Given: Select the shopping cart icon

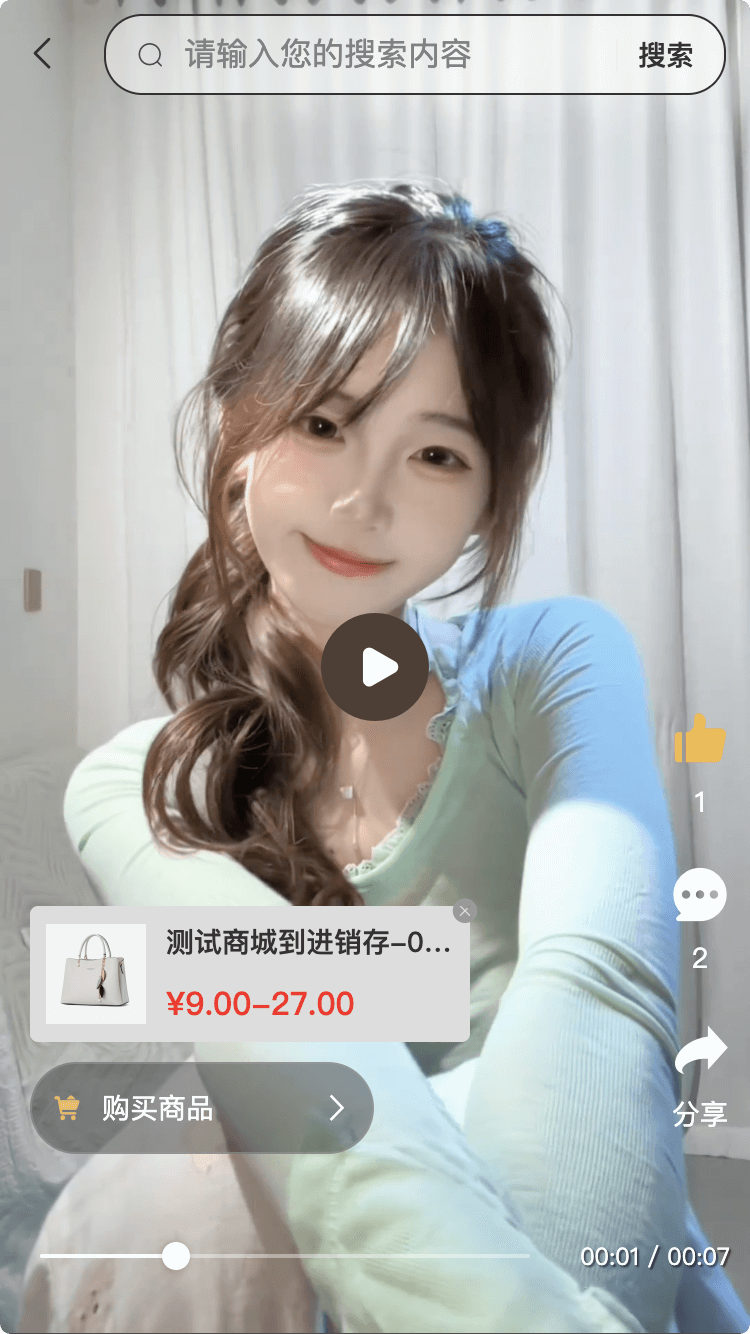Looking at the screenshot, I should [x=67, y=1106].
